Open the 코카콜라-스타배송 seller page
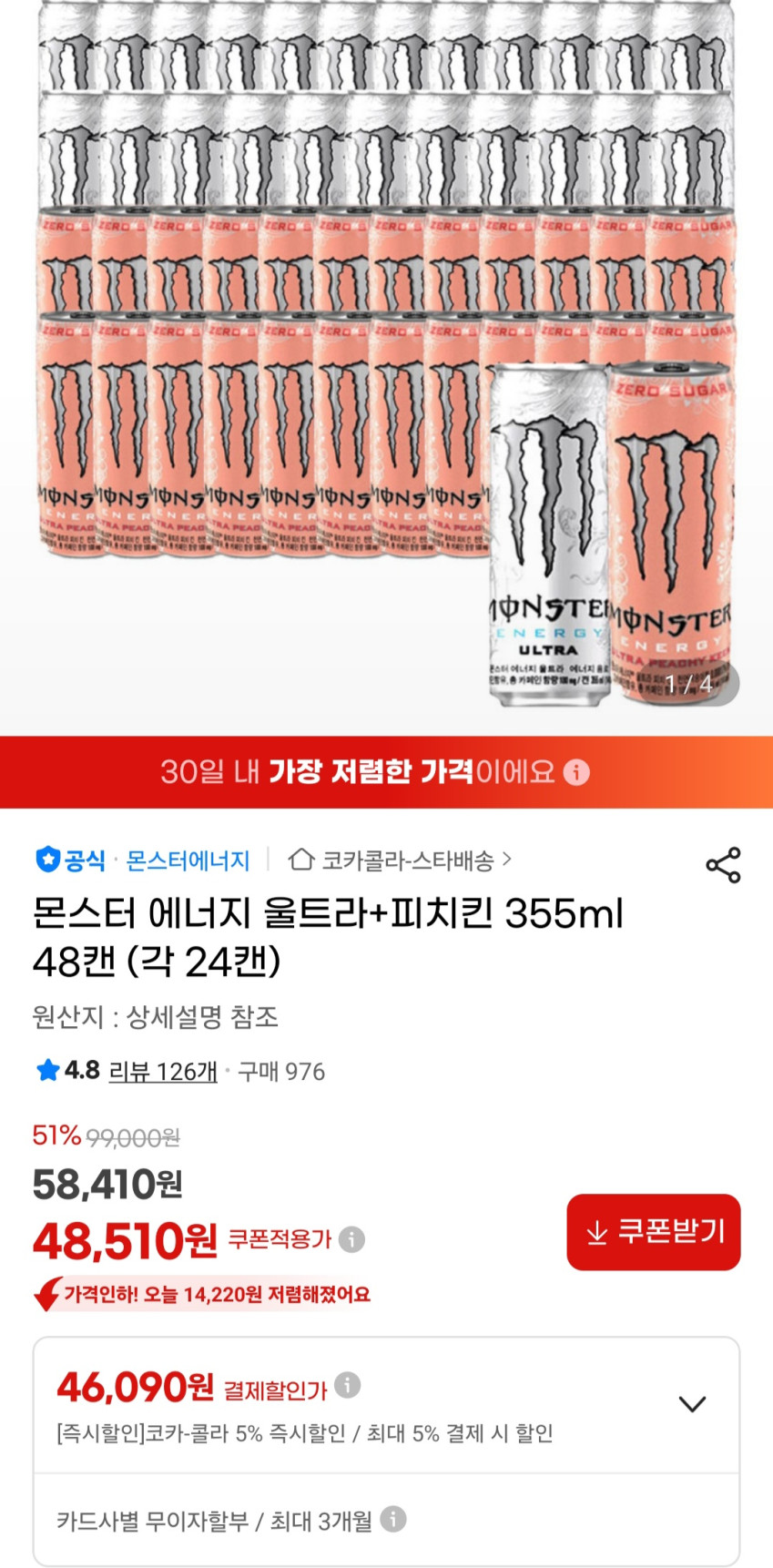Image resolution: width=773 pixels, height=1568 pixels. pos(400,860)
